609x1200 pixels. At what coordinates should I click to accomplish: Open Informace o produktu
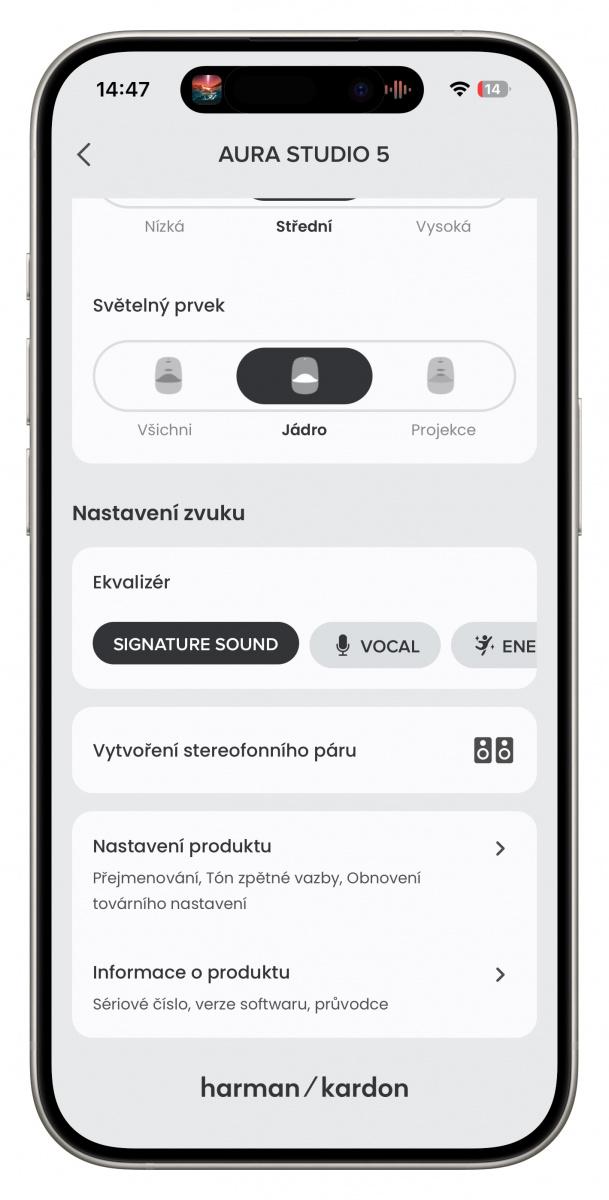click(304, 986)
